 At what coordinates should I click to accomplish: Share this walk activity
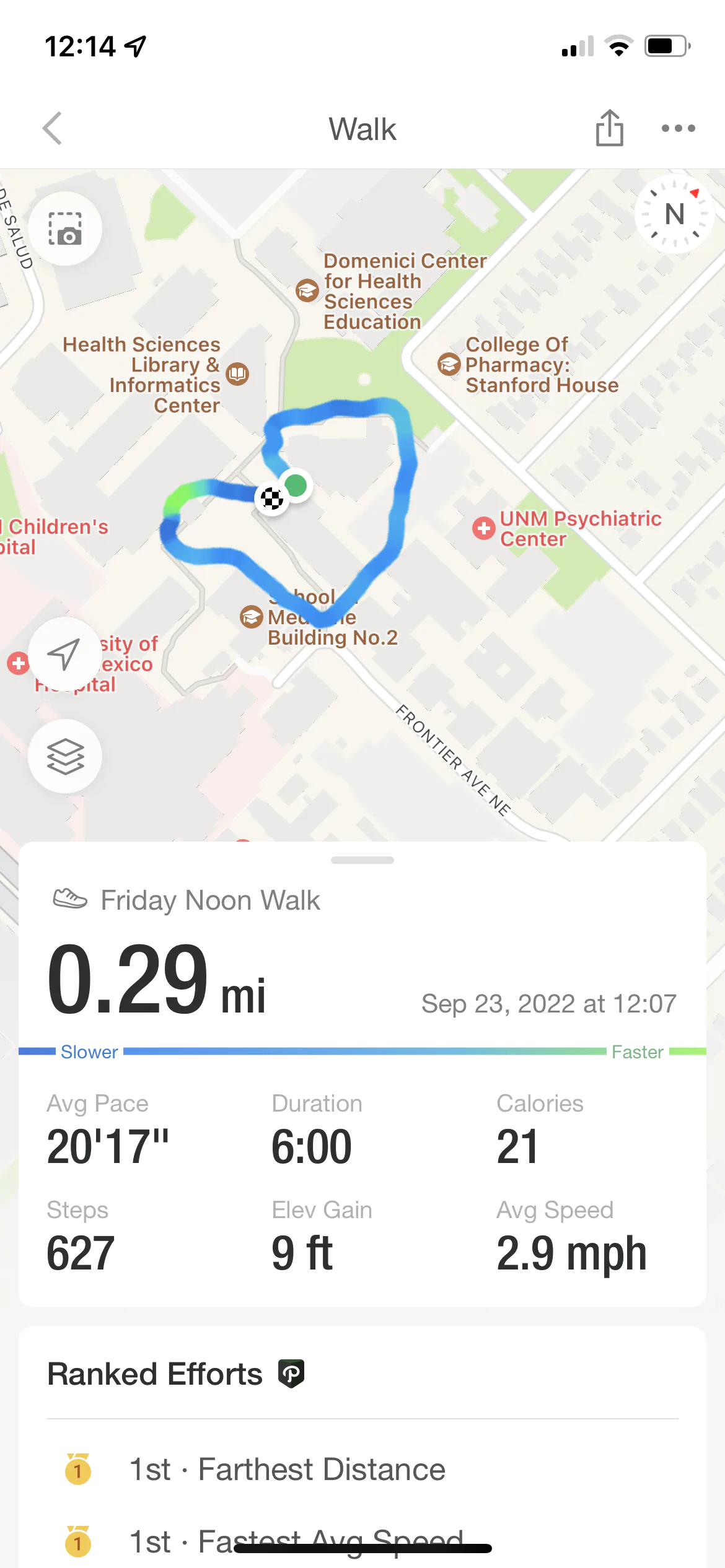(609, 128)
